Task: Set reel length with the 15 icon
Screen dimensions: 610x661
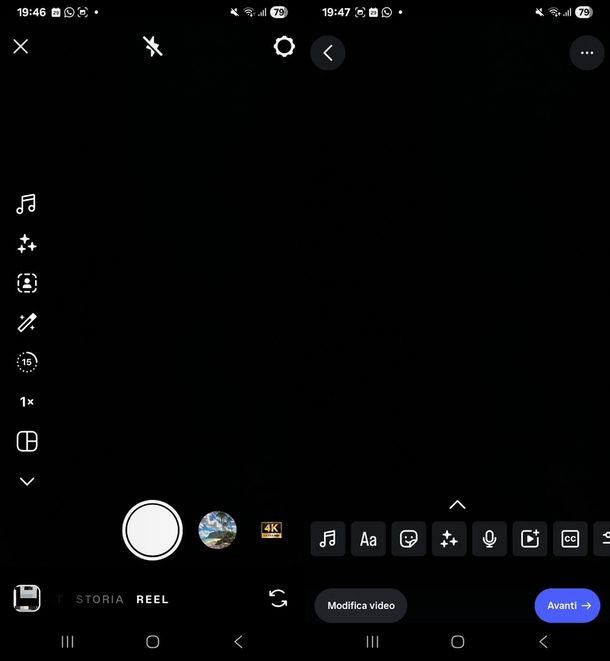Action: click(x=27, y=362)
